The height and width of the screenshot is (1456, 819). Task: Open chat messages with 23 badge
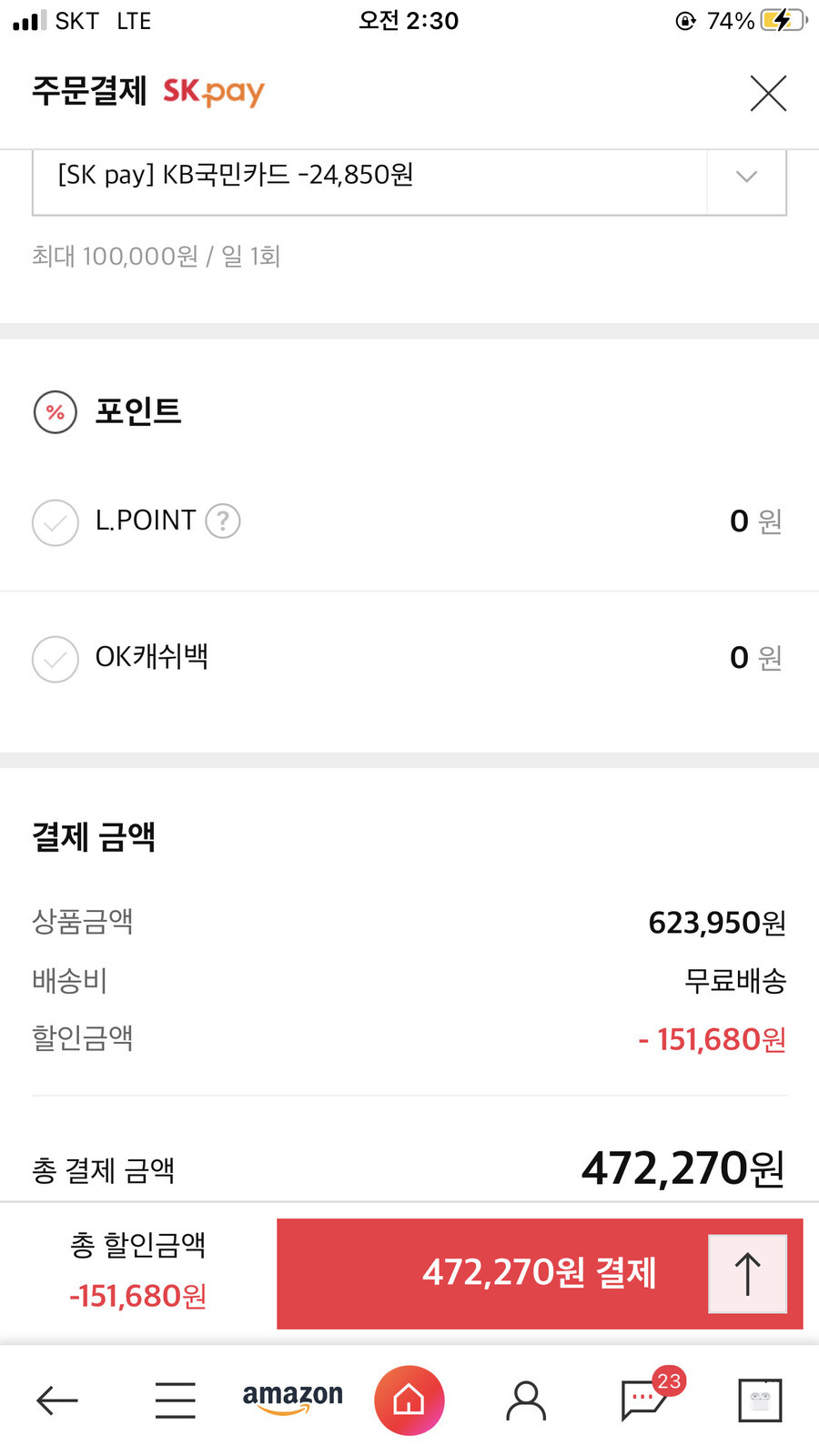pyautogui.click(x=646, y=1397)
